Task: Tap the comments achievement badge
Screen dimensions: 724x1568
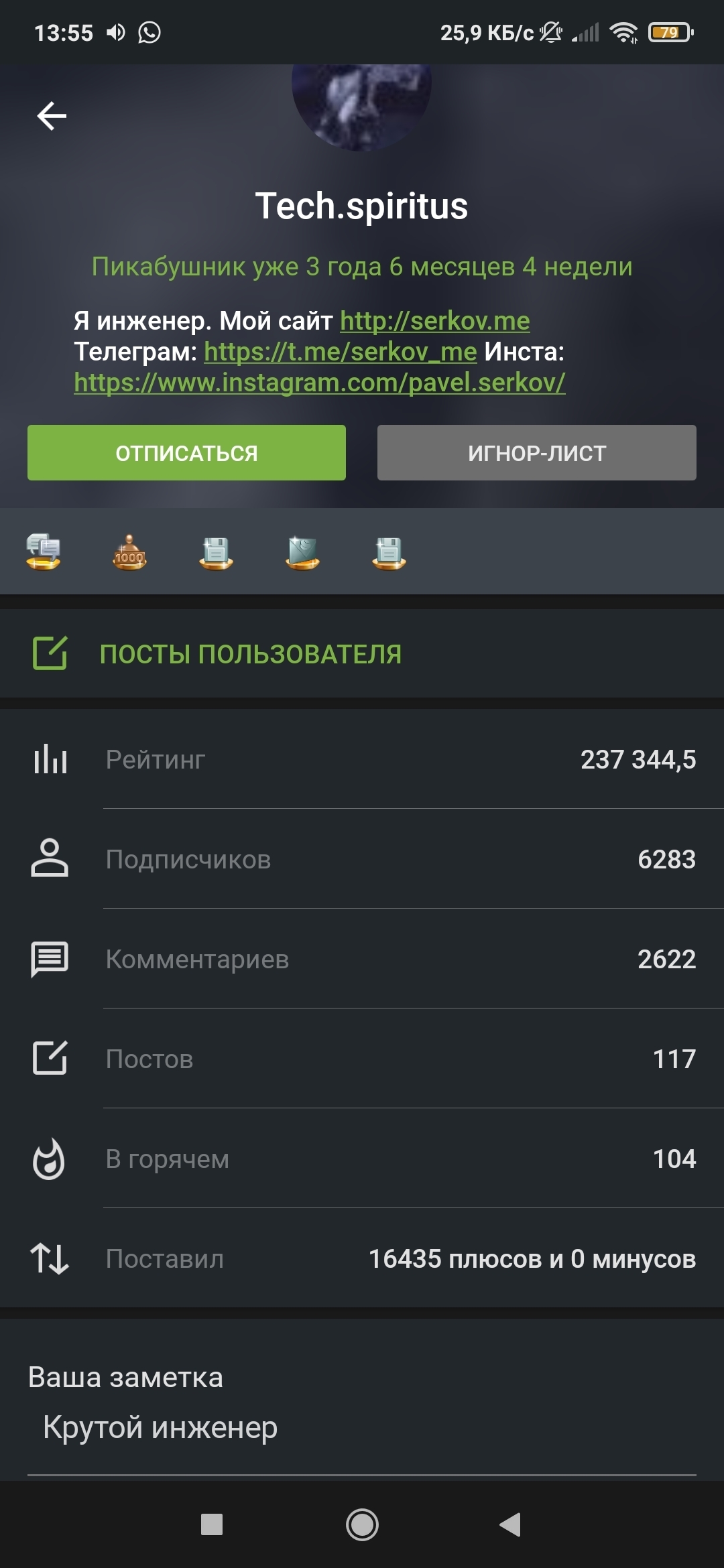Action: [x=44, y=553]
